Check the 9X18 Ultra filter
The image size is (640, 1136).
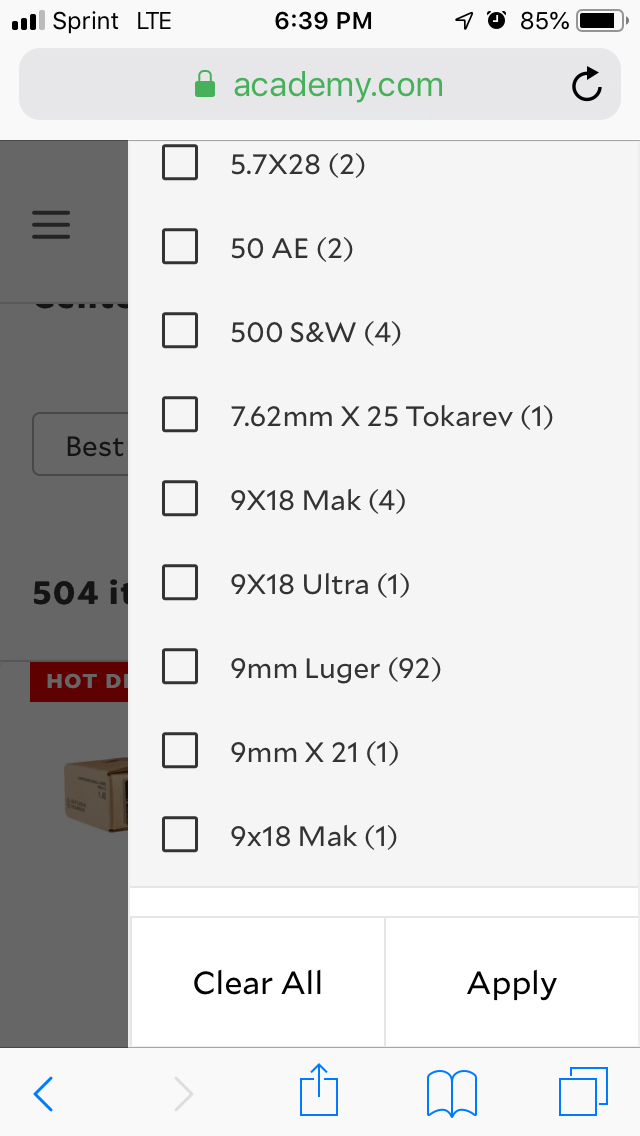180,583
